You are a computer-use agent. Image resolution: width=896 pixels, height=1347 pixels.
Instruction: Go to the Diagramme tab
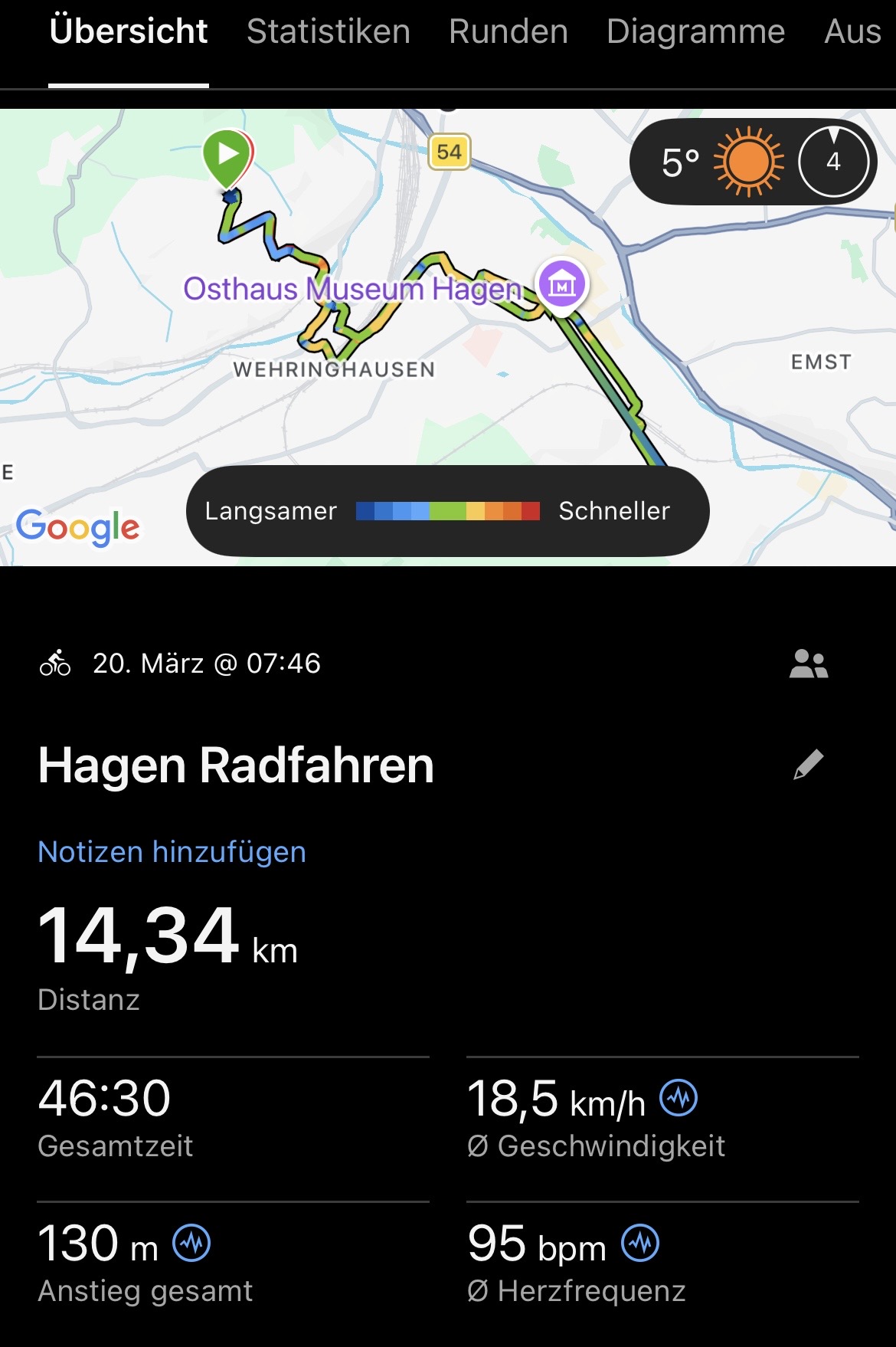pyautogui.click(x=695, y=32)
